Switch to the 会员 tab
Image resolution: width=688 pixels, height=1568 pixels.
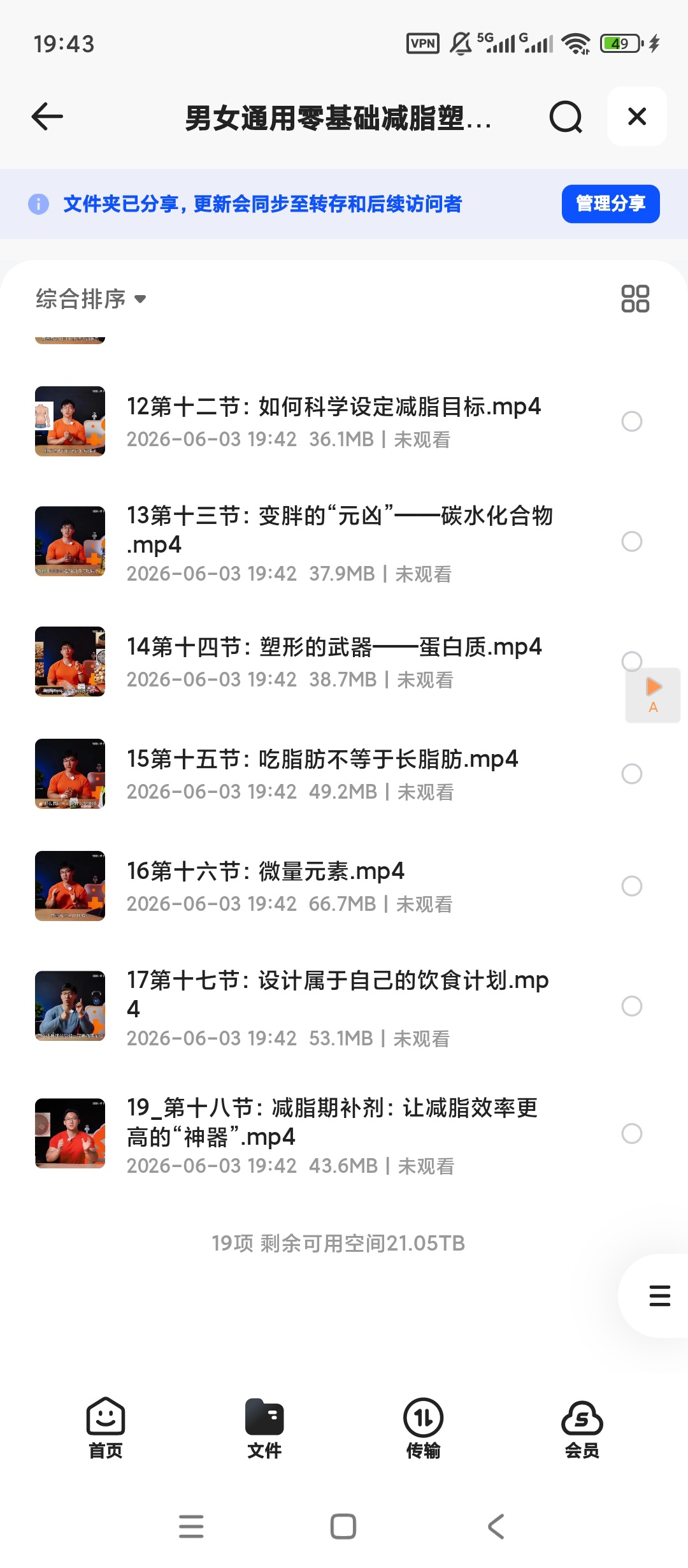[582, 1428]
